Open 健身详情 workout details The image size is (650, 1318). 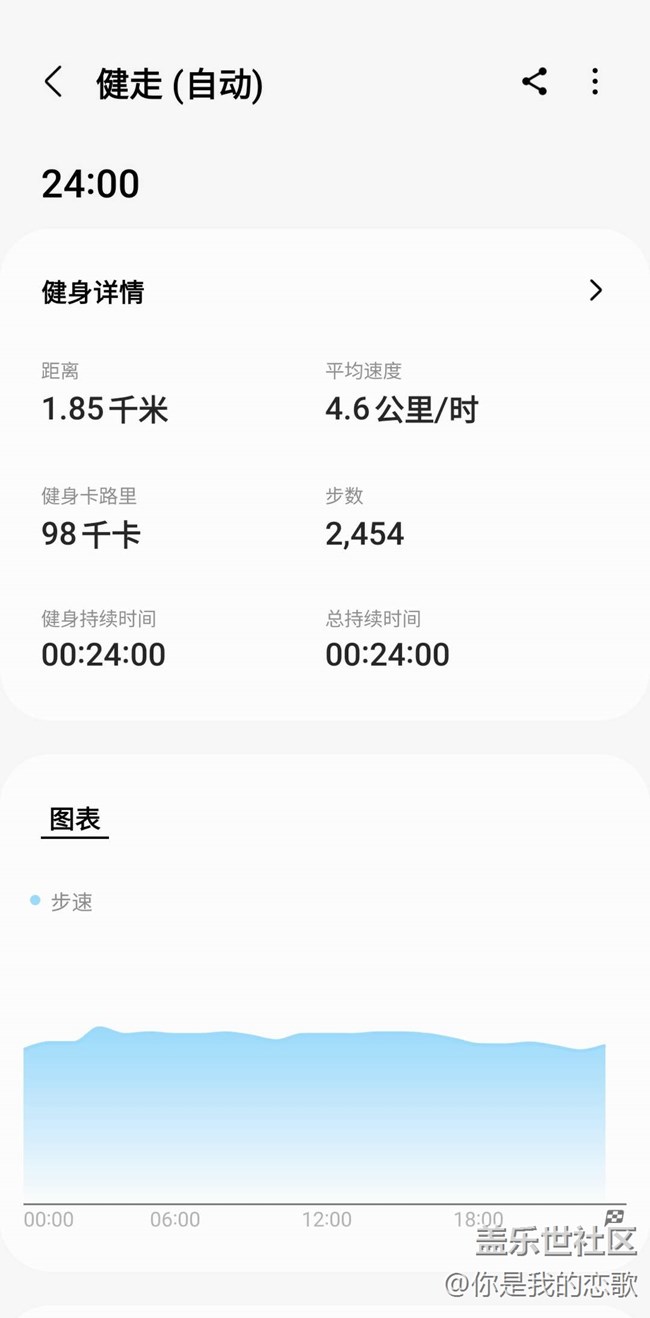coord(595,291)
